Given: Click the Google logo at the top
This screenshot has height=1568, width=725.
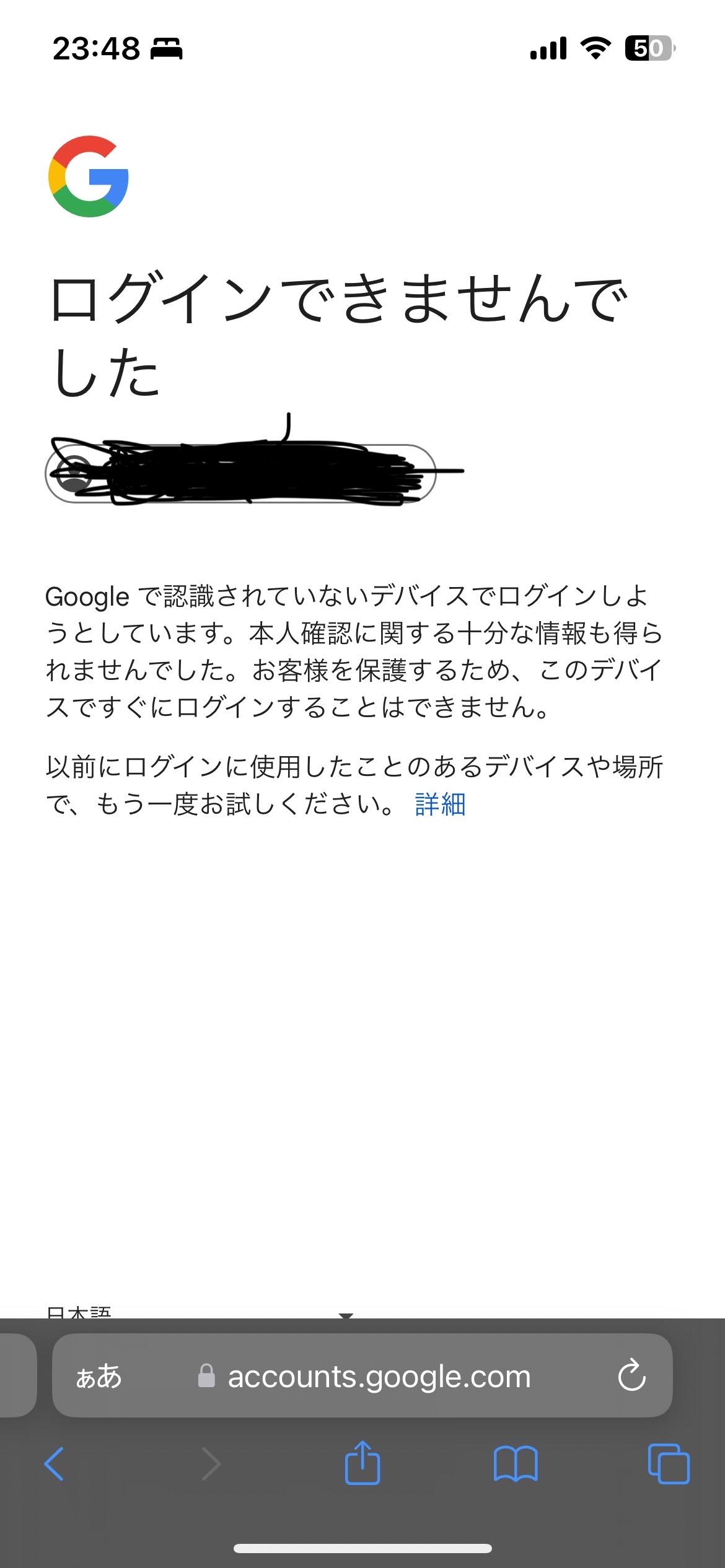Looking at the screenshot, I should click(88, 176).
